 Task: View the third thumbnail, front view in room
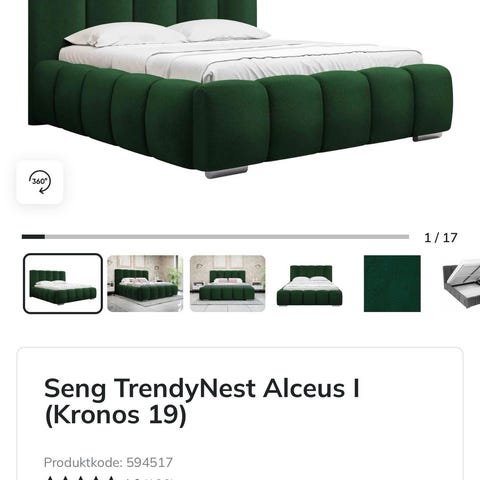228,284
